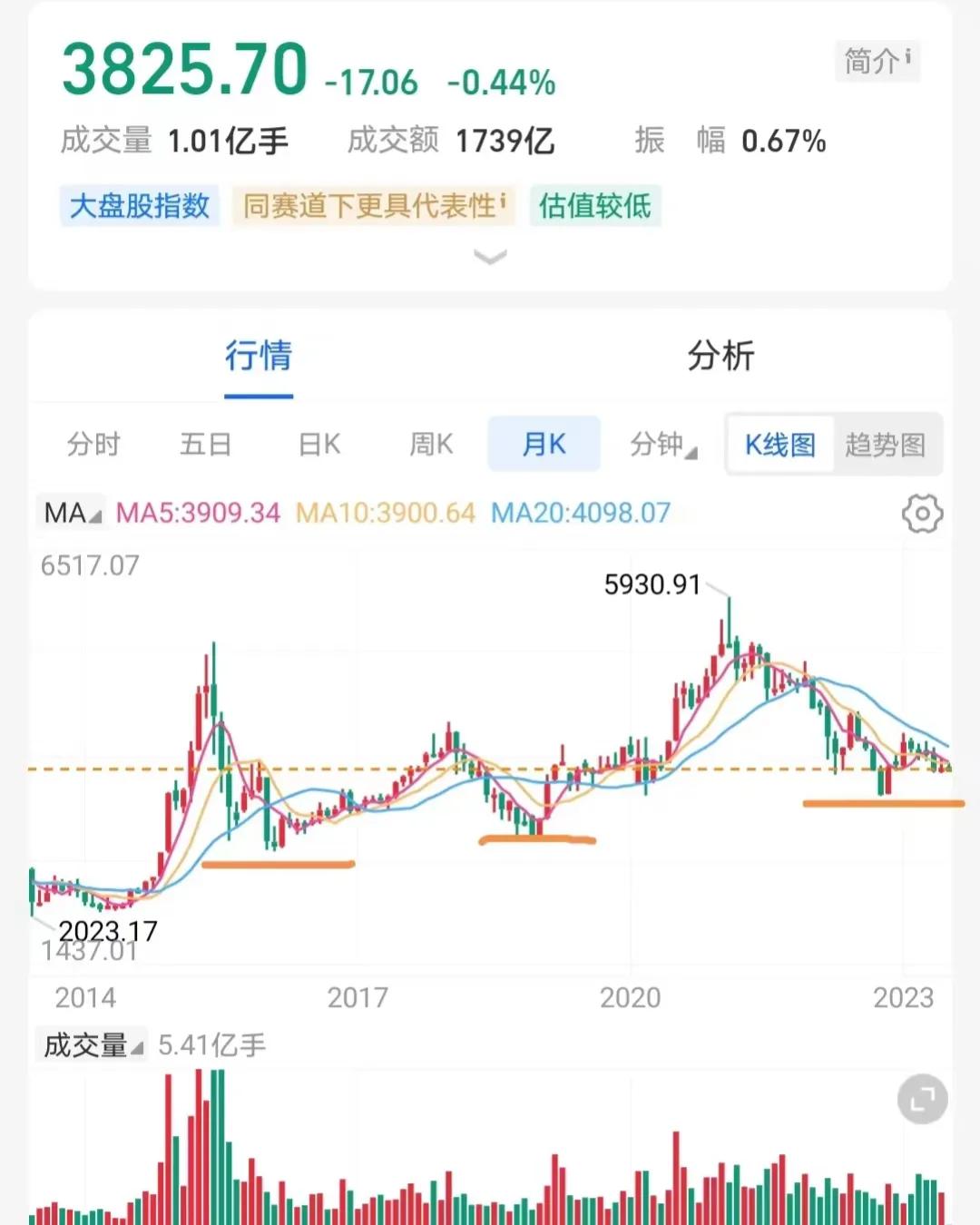Open the 分钟 interval dropdown
Screen dimensions: 980x1225
pyautogui.click(x=661, y=445)
